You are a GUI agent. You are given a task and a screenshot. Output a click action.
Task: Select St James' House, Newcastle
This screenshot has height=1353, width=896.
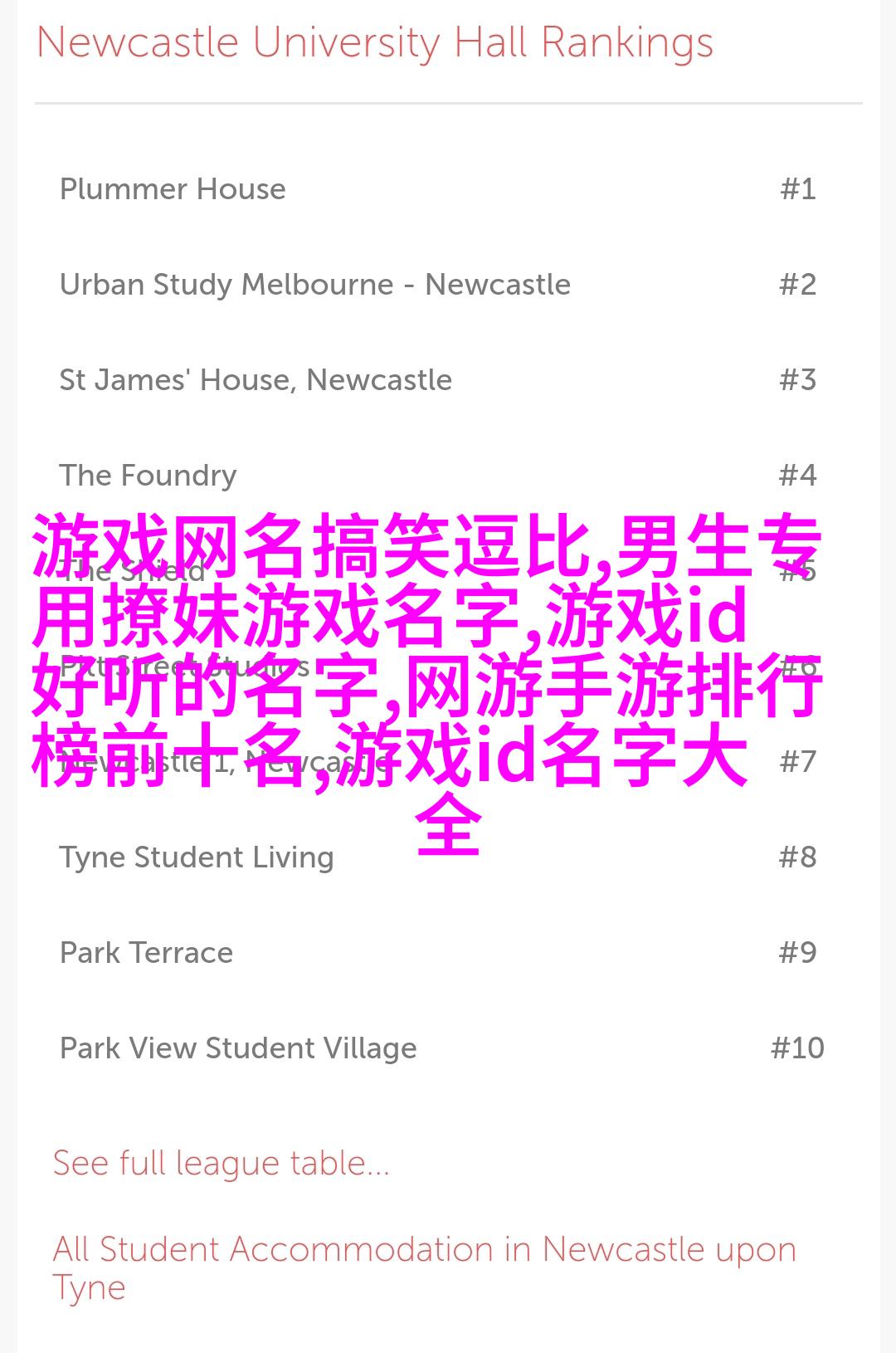click(x=256, y=380)
